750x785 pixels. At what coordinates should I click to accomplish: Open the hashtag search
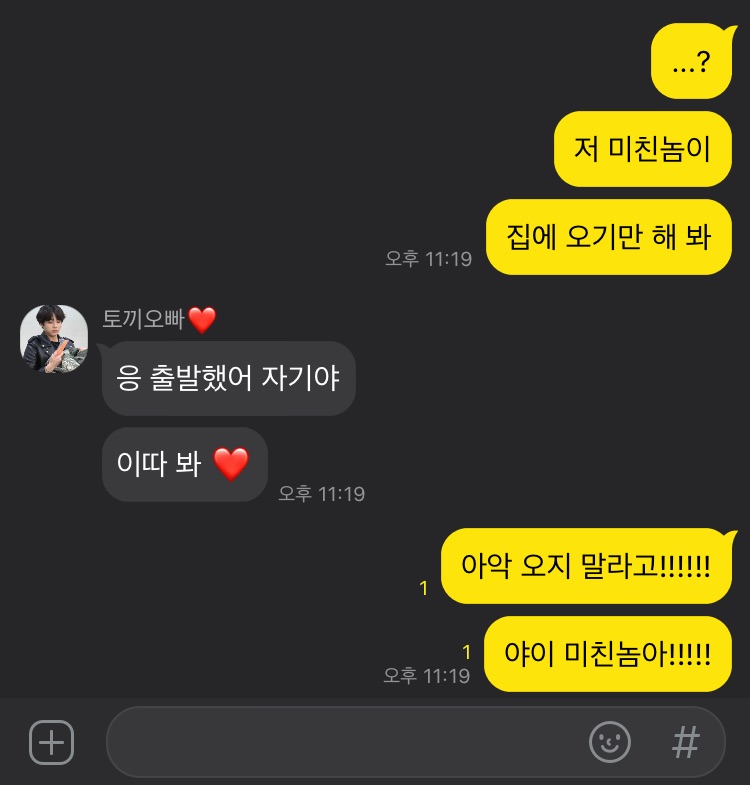click(x=685, y=742)
